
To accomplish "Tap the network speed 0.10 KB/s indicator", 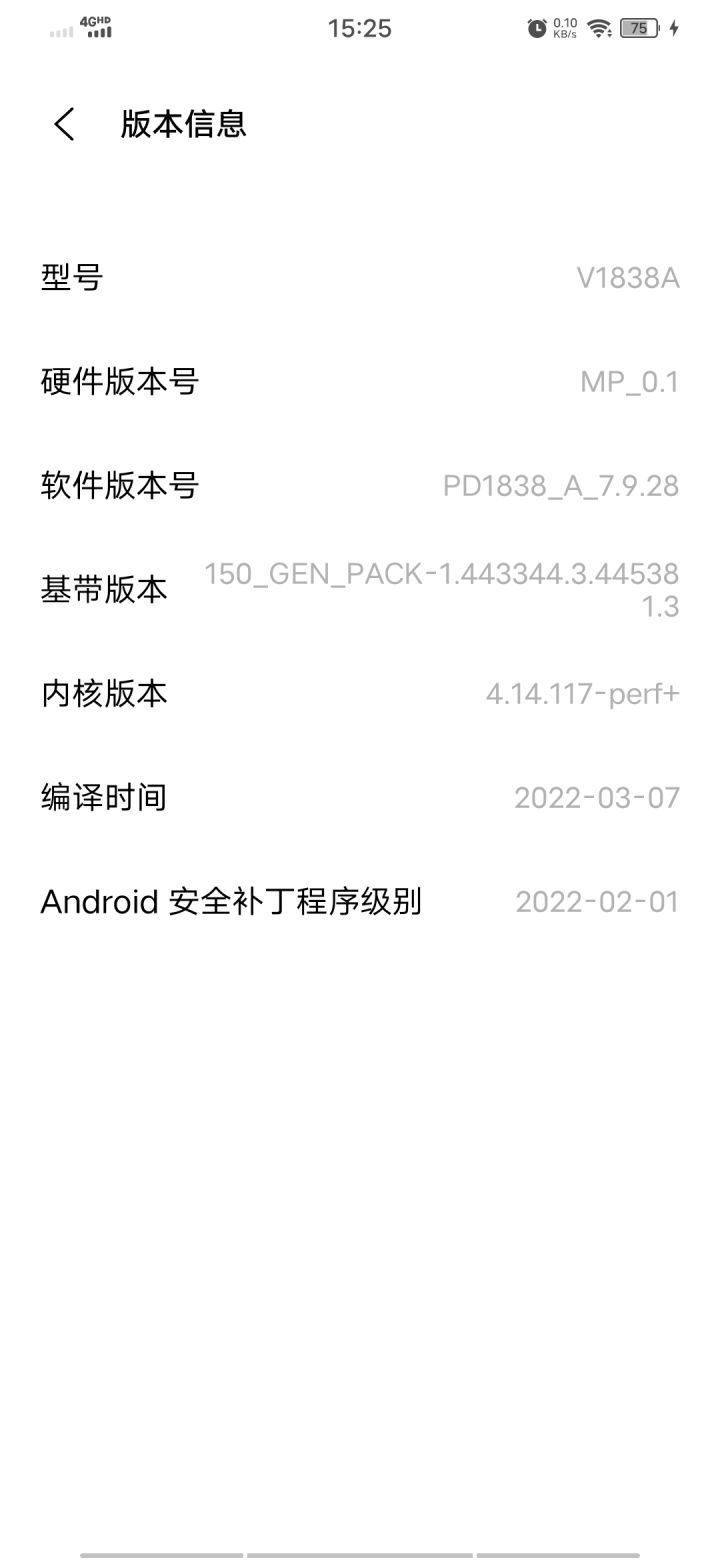I will click(564, 27).
